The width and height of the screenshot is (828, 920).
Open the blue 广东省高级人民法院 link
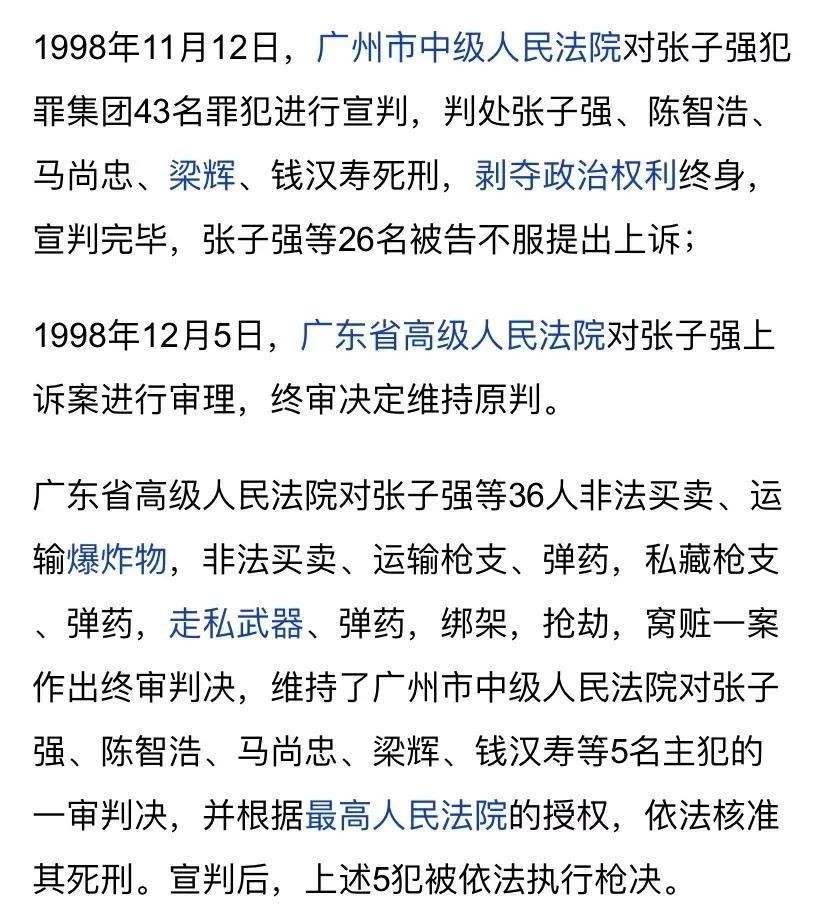[x=452, y=335]
